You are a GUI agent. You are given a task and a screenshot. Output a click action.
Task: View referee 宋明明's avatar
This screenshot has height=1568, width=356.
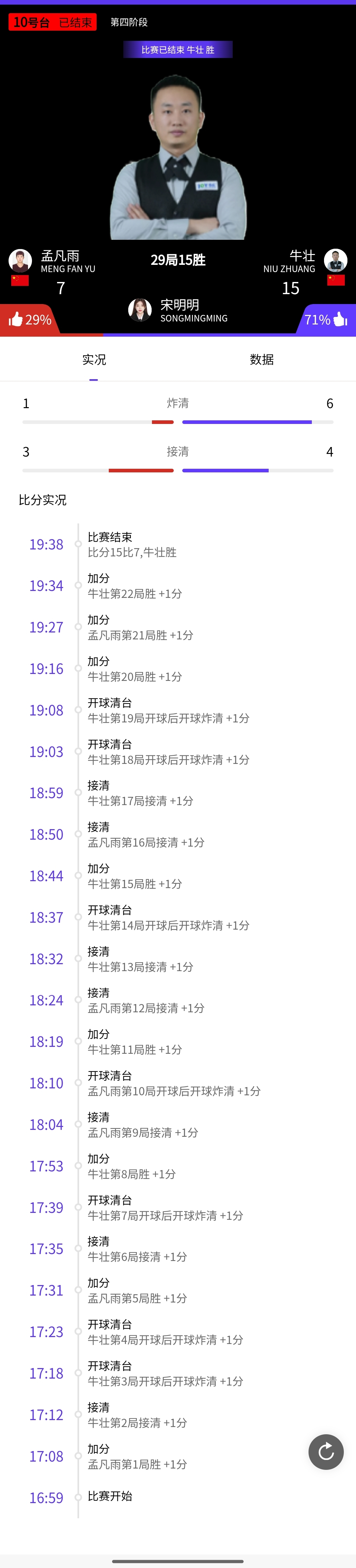[139, 309]
